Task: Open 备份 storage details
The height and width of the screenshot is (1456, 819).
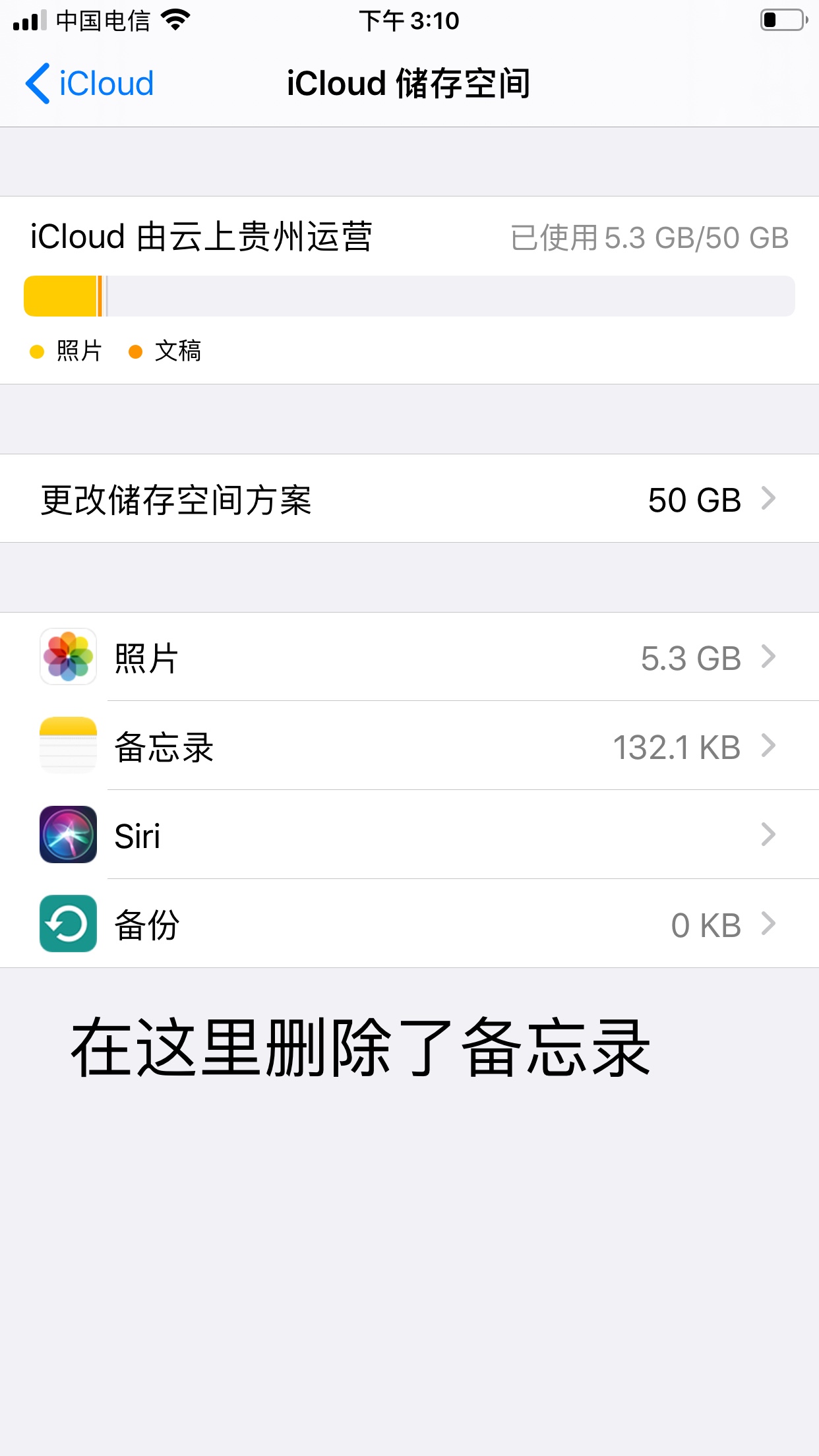Action: pyautogui.click(x=409, y=925)
